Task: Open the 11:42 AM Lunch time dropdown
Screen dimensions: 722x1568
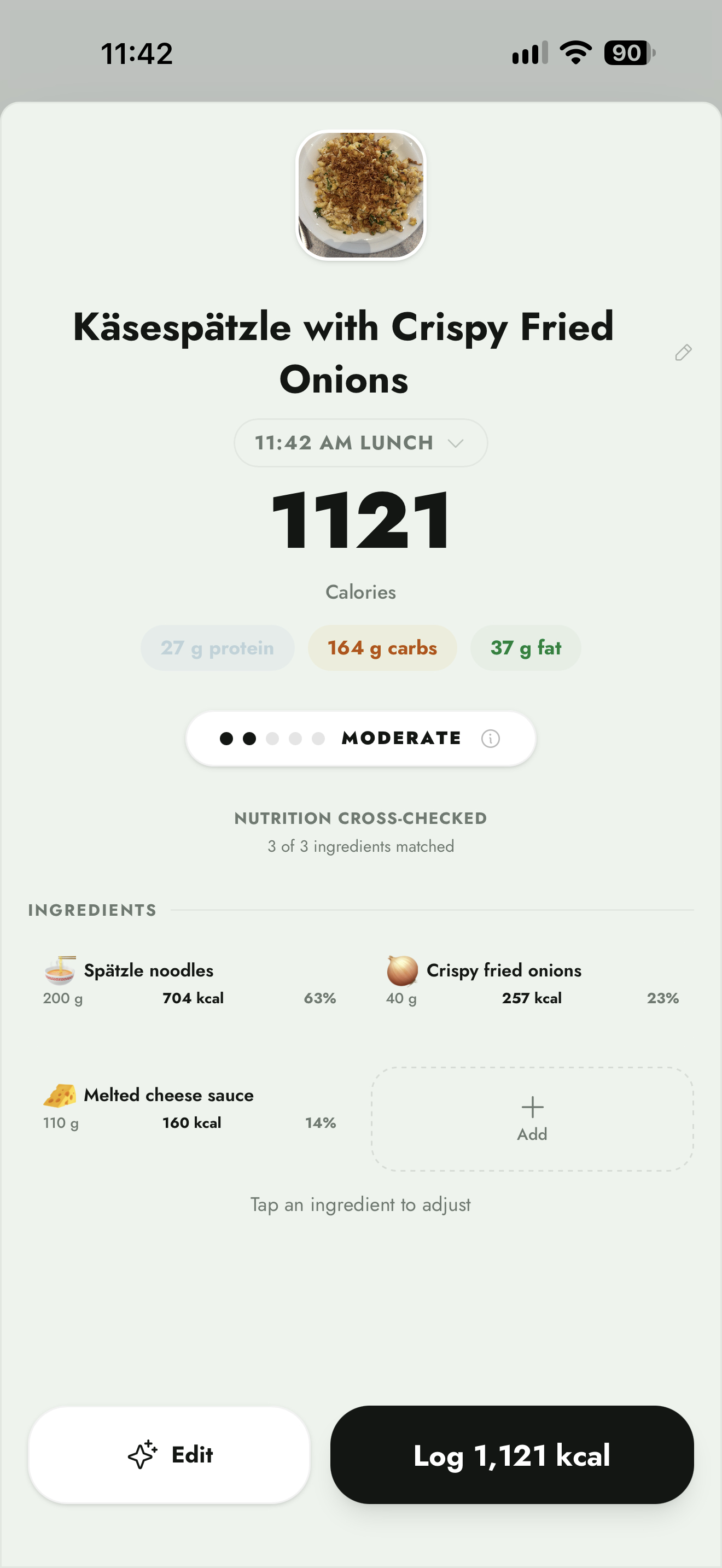Action: coord(360,442)
